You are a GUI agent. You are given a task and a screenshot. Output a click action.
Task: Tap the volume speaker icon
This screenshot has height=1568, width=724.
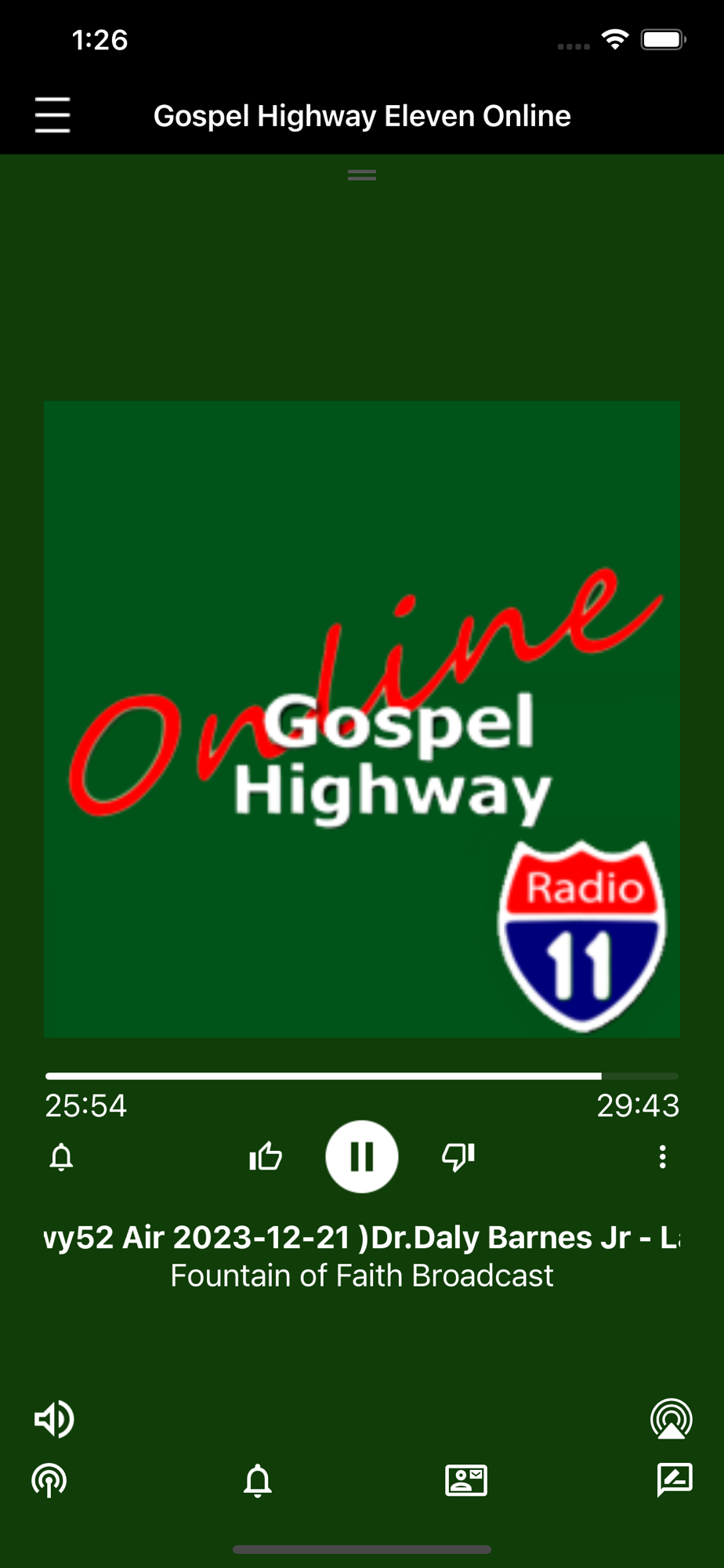[x=54, y=1418]
